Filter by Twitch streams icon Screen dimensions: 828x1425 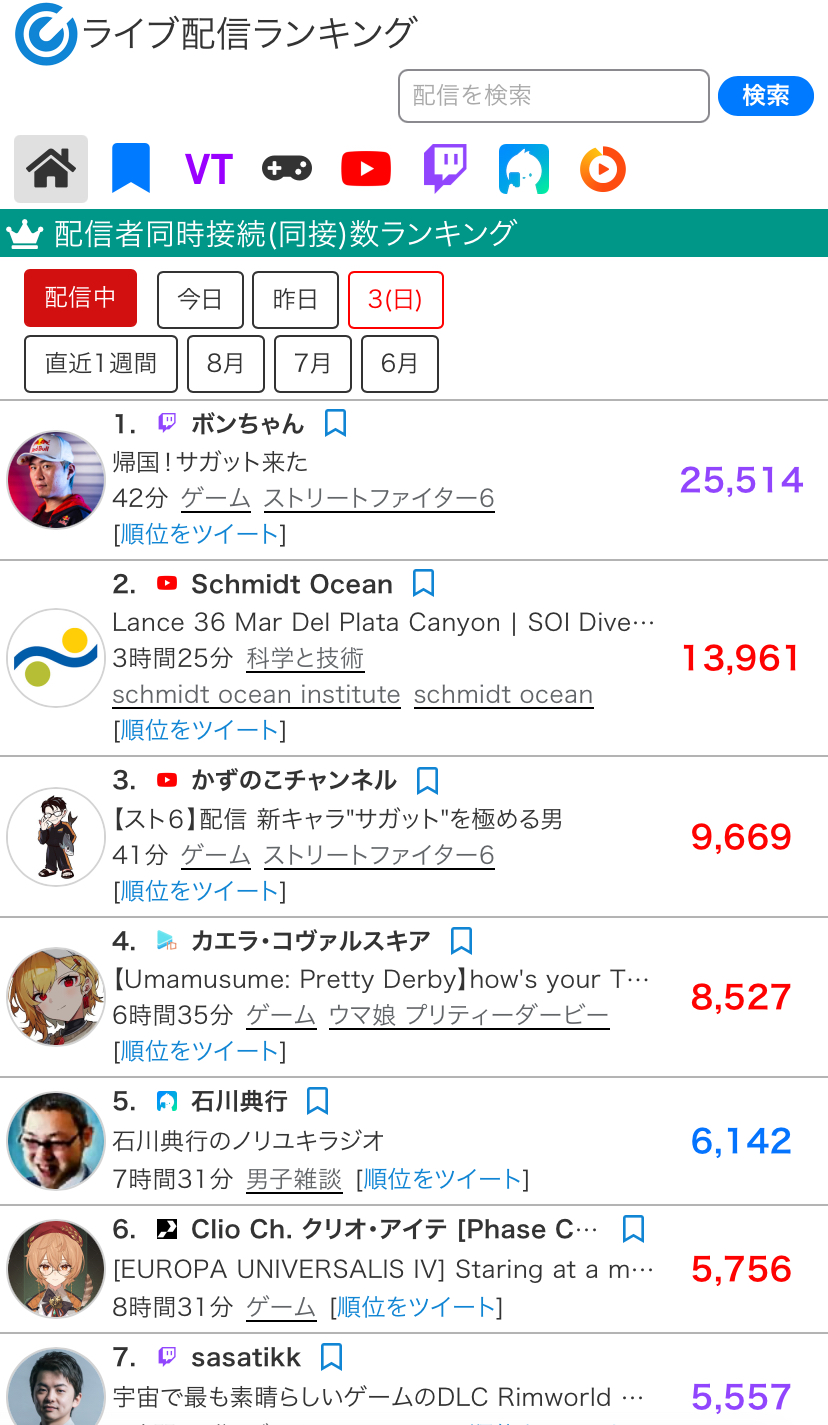(445, 168)
